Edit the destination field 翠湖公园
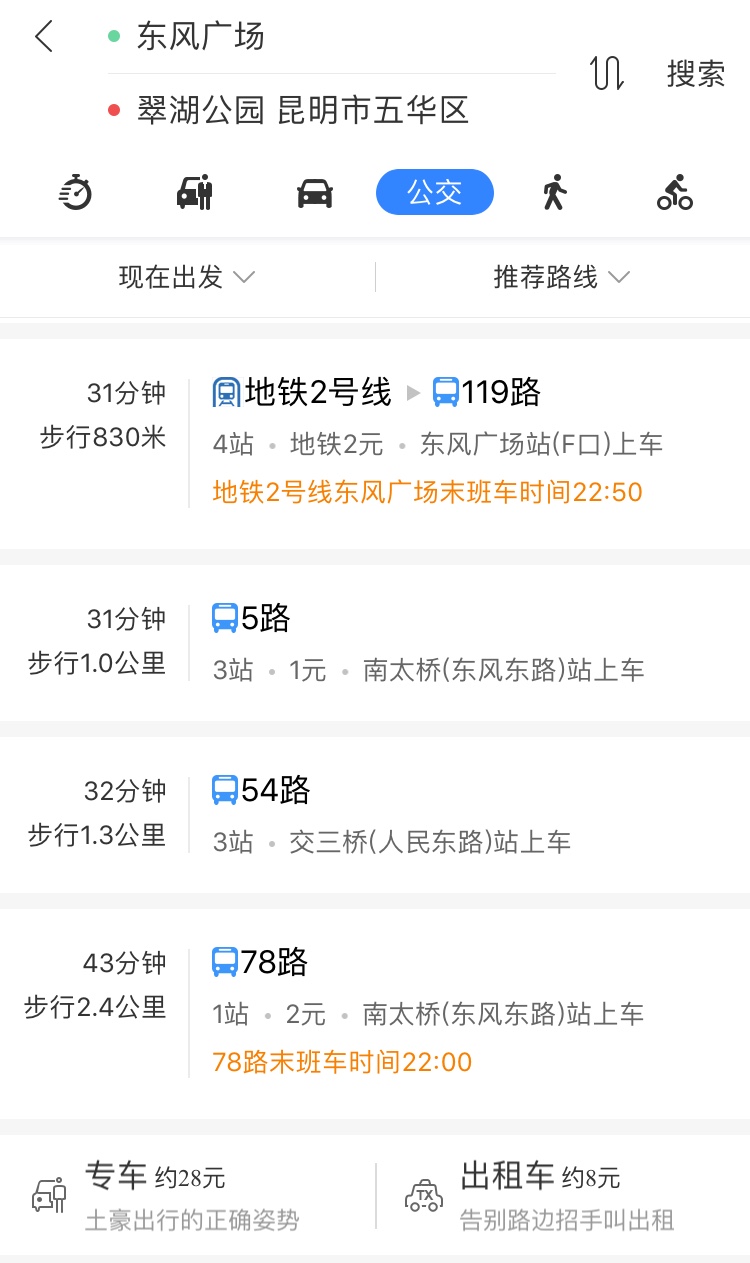750x1263 pixels. tap(332, 110)
